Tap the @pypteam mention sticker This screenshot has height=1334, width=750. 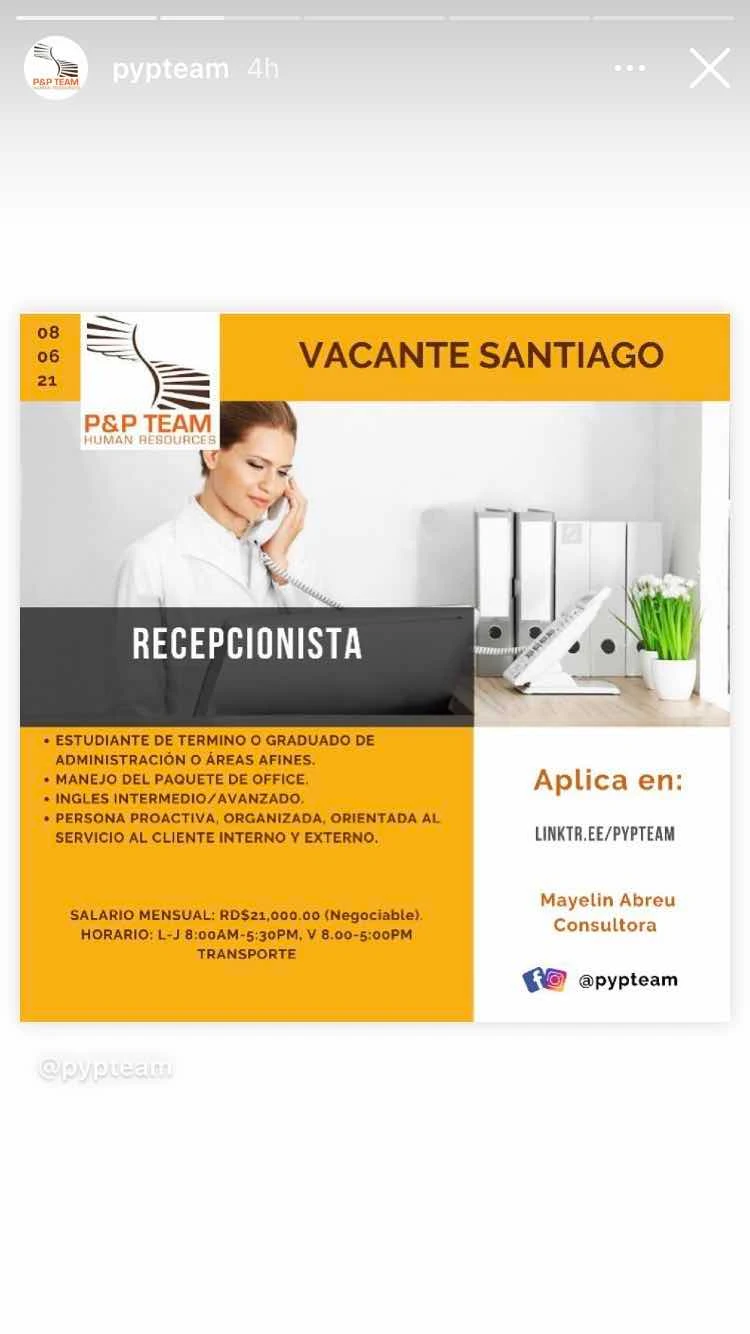(x=105, y=1068)
